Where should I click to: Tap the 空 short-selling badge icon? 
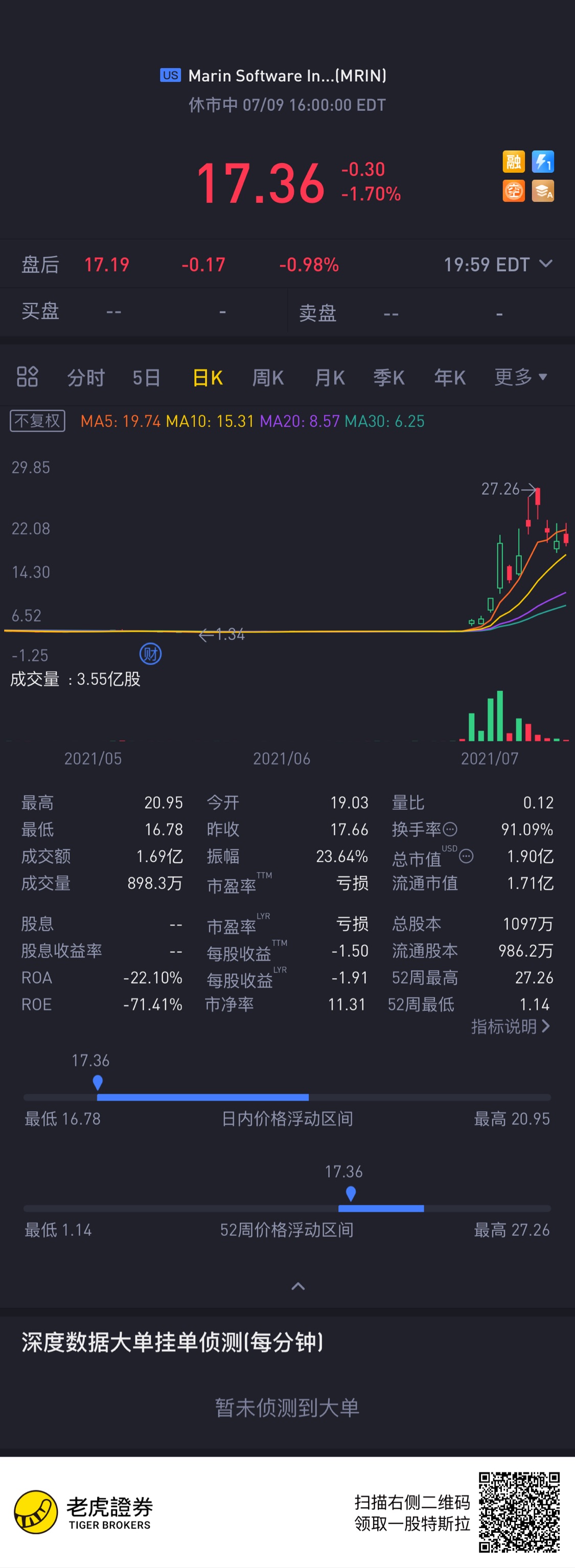pyautogui.click(x=514, y=191)
